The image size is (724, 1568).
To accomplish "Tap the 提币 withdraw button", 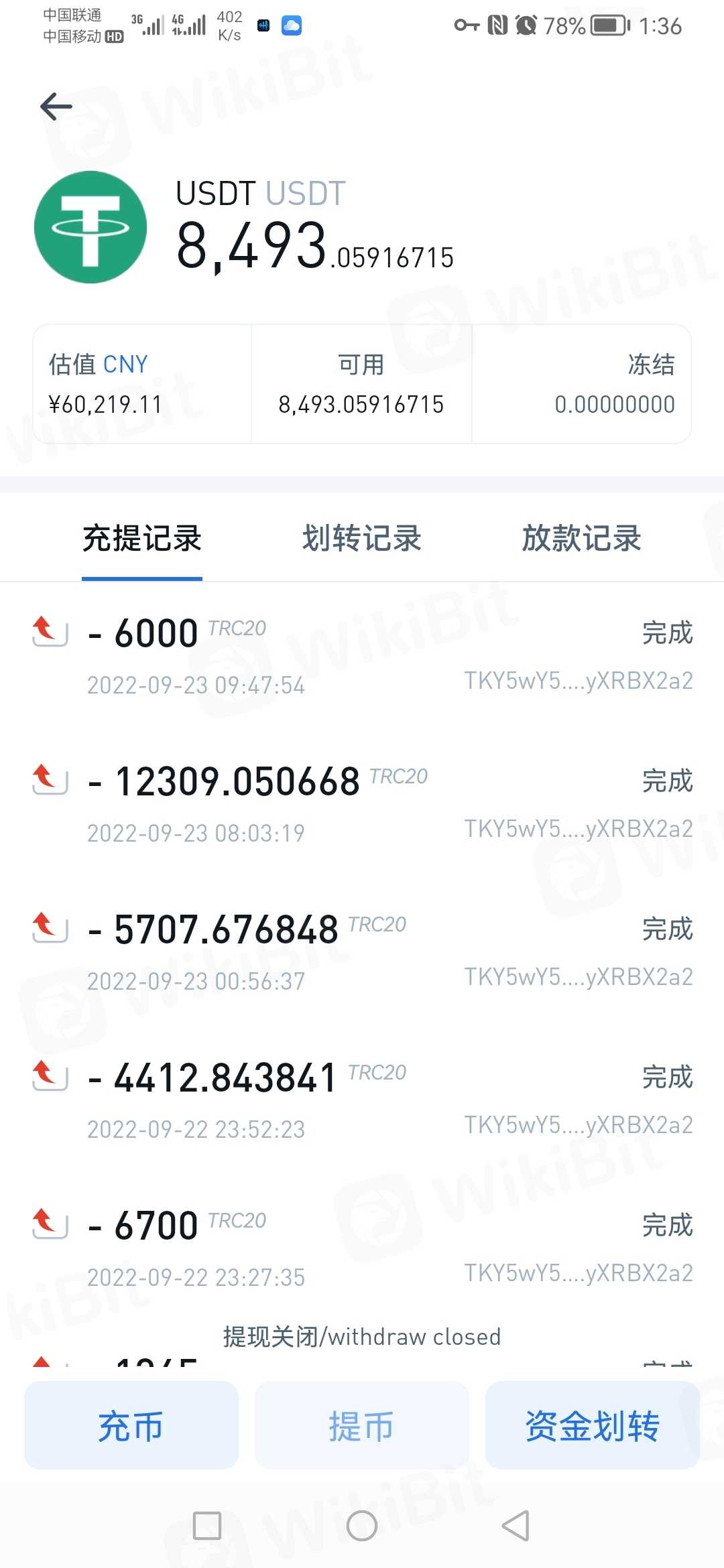I will pyautogui.click(x=361, y=1425).
